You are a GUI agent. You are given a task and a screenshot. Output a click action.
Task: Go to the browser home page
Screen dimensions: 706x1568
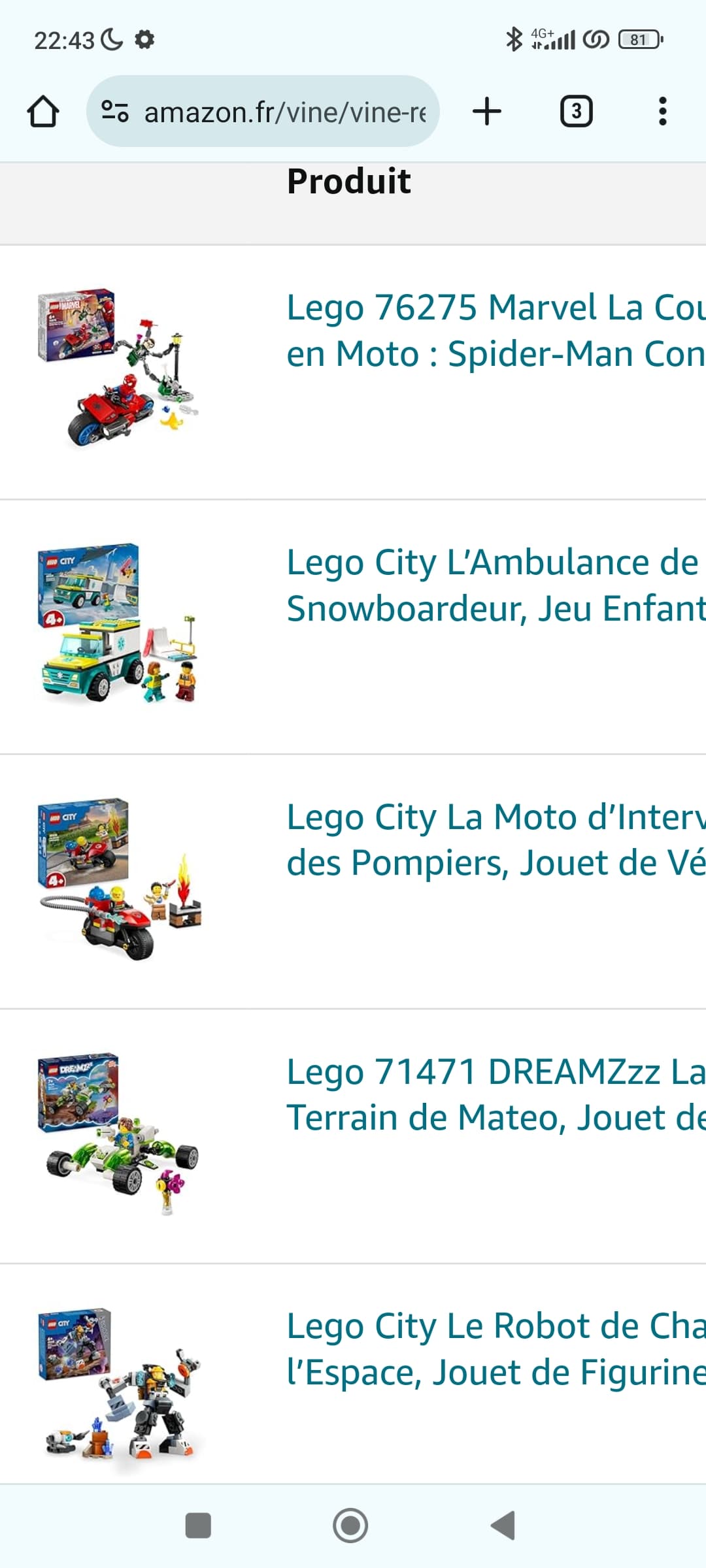43,112
